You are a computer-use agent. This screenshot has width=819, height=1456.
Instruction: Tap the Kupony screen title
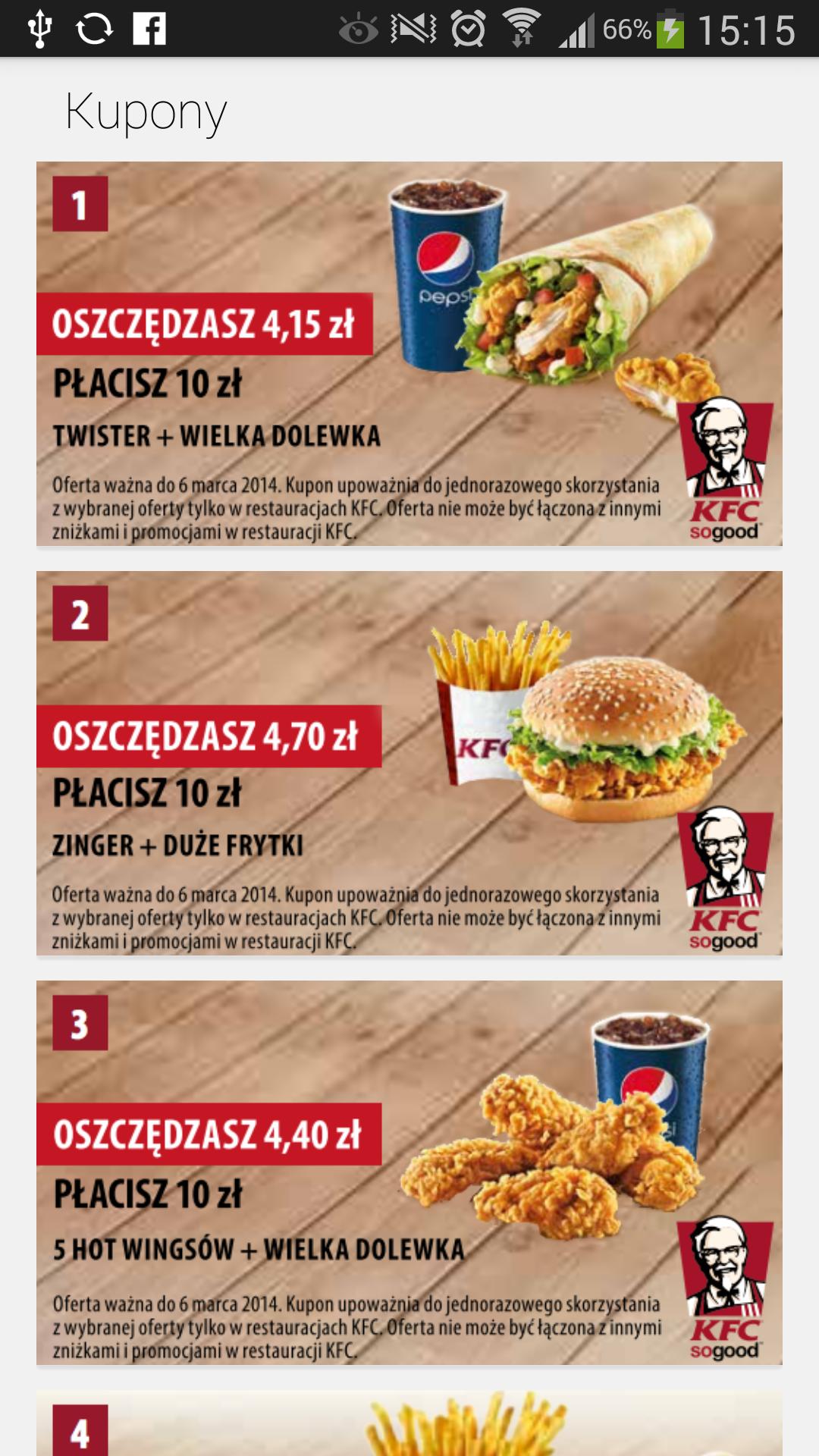pos(144,112)
